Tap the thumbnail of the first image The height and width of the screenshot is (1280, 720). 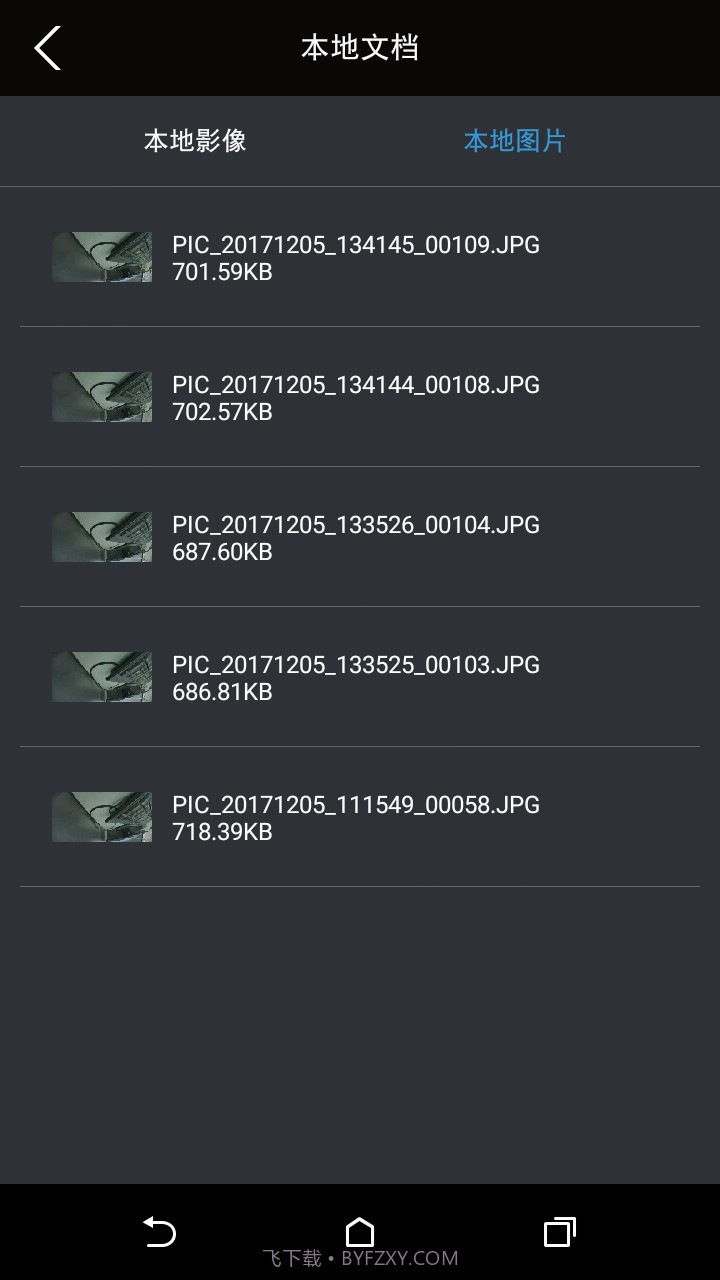pos(101,257)
